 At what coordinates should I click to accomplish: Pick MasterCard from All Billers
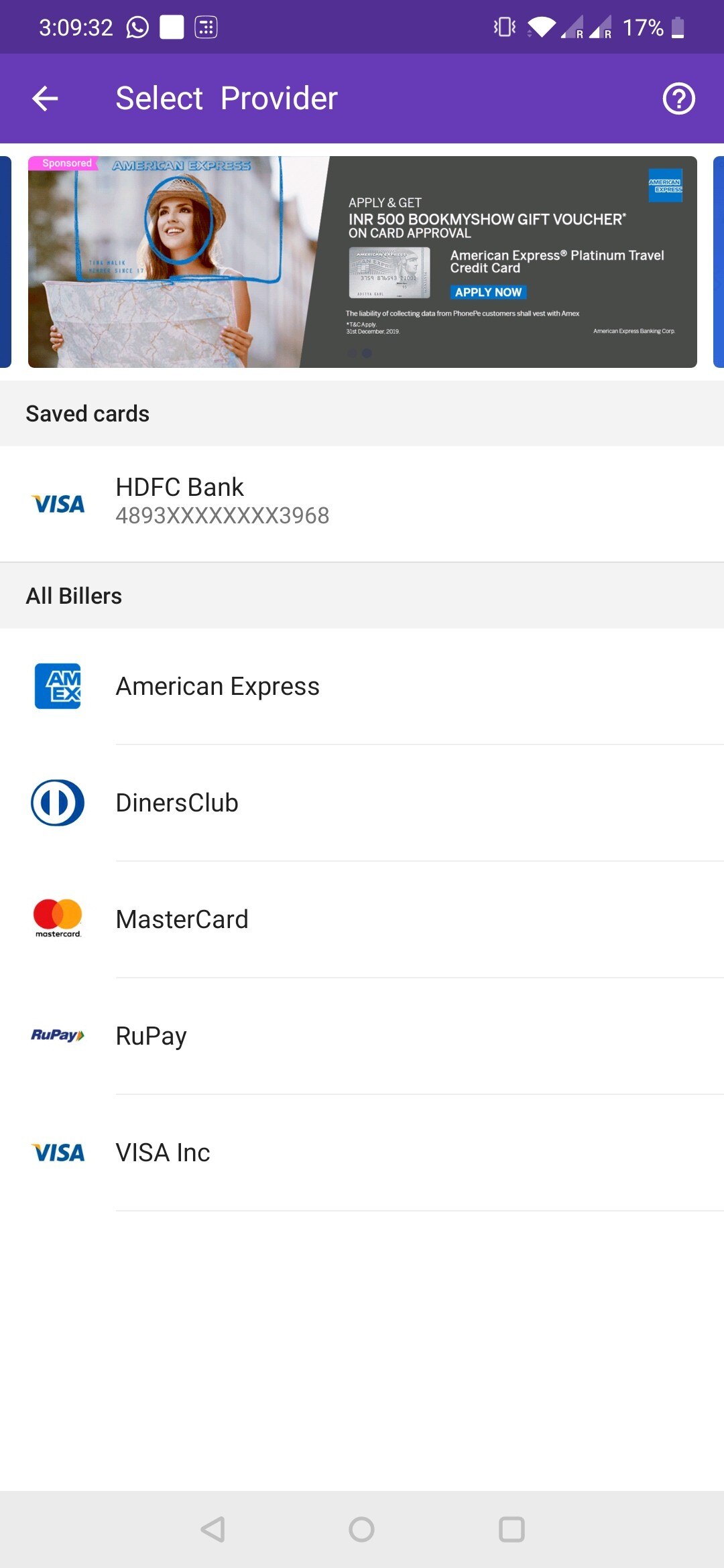coord(362,919)
